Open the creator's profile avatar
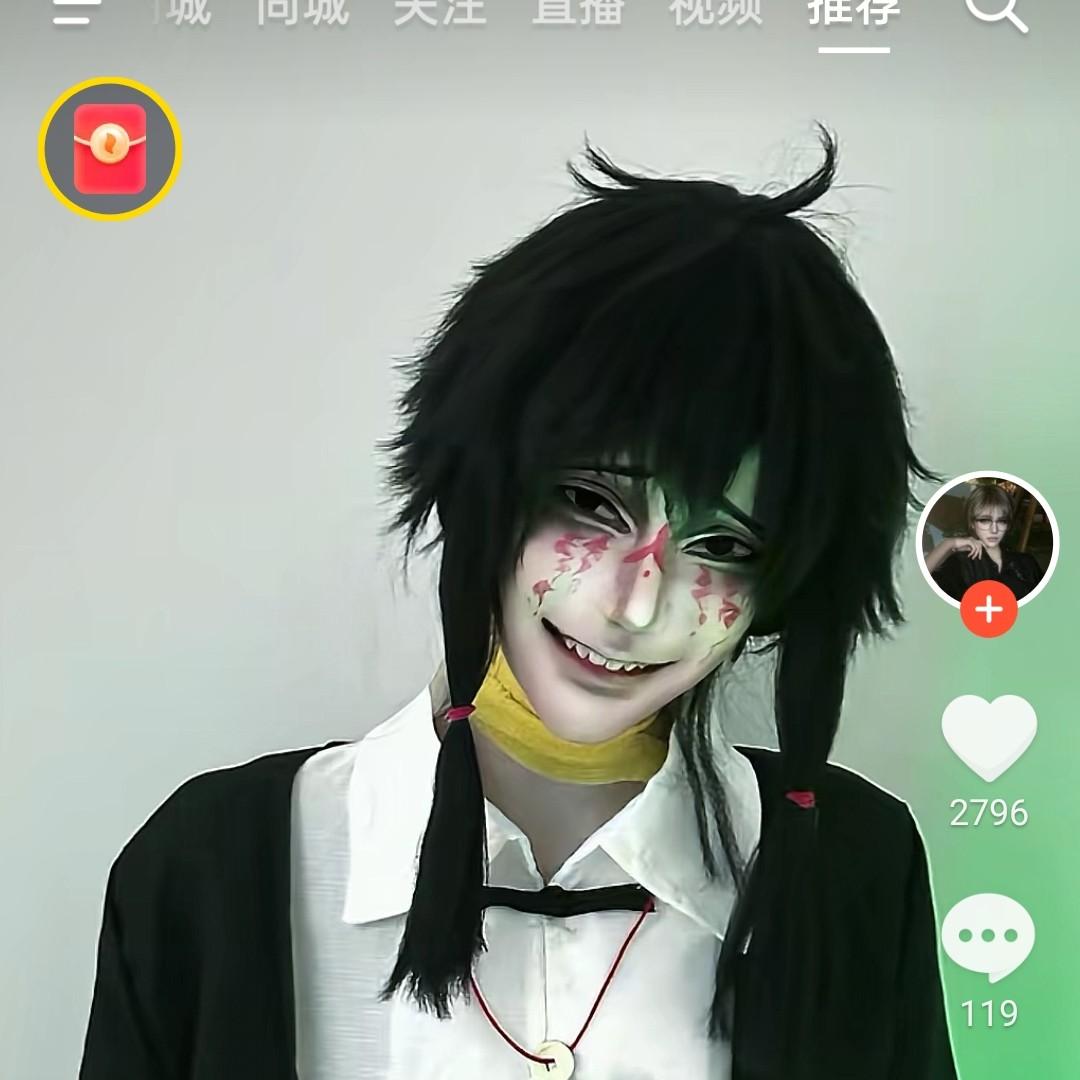 (987, 540)
